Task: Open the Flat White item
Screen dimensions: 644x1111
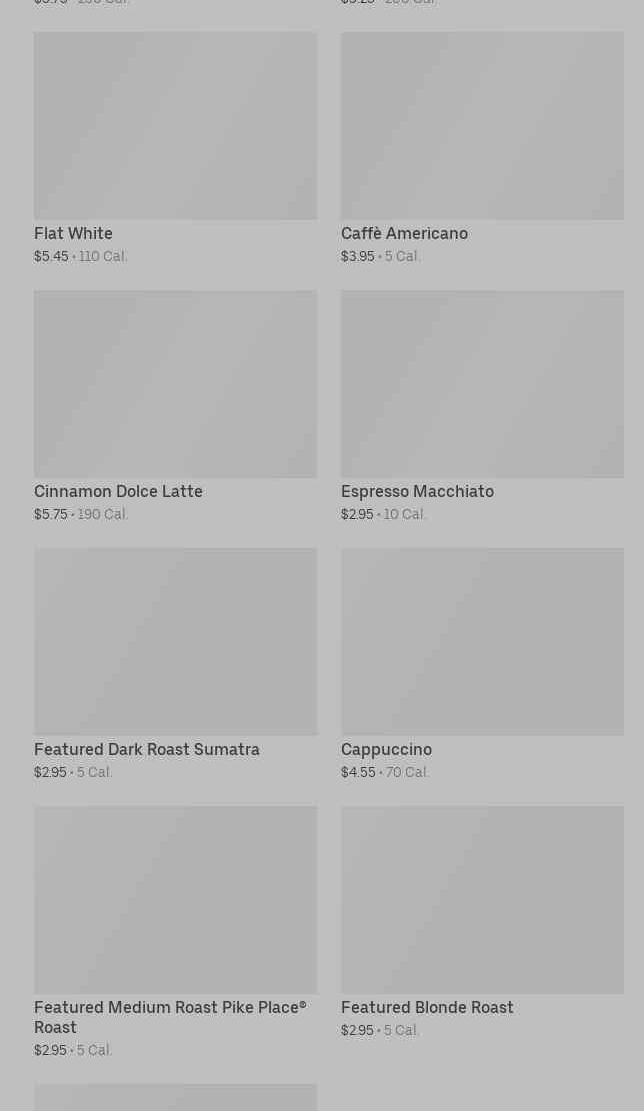Action: [x=175, y=126]
